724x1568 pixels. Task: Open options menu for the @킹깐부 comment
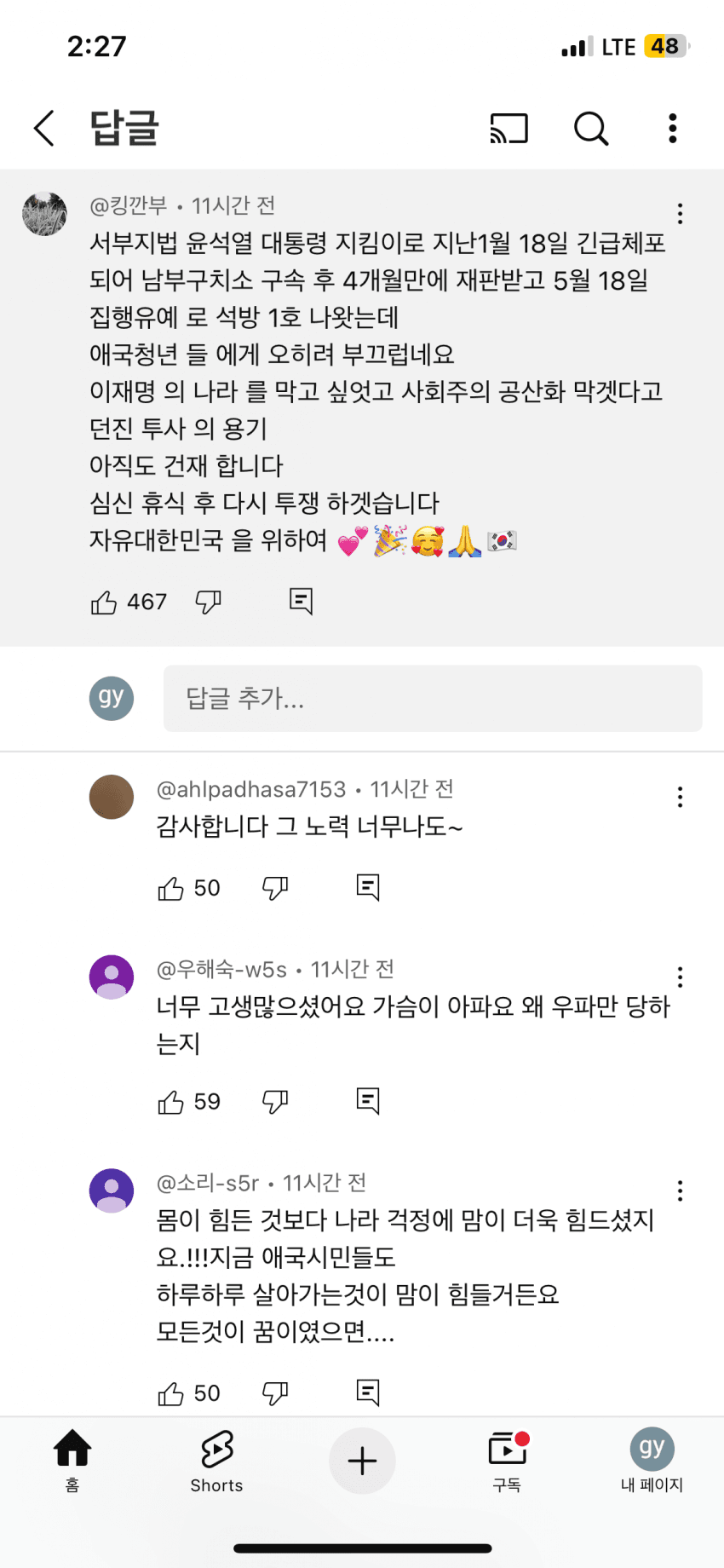point(680,214)
